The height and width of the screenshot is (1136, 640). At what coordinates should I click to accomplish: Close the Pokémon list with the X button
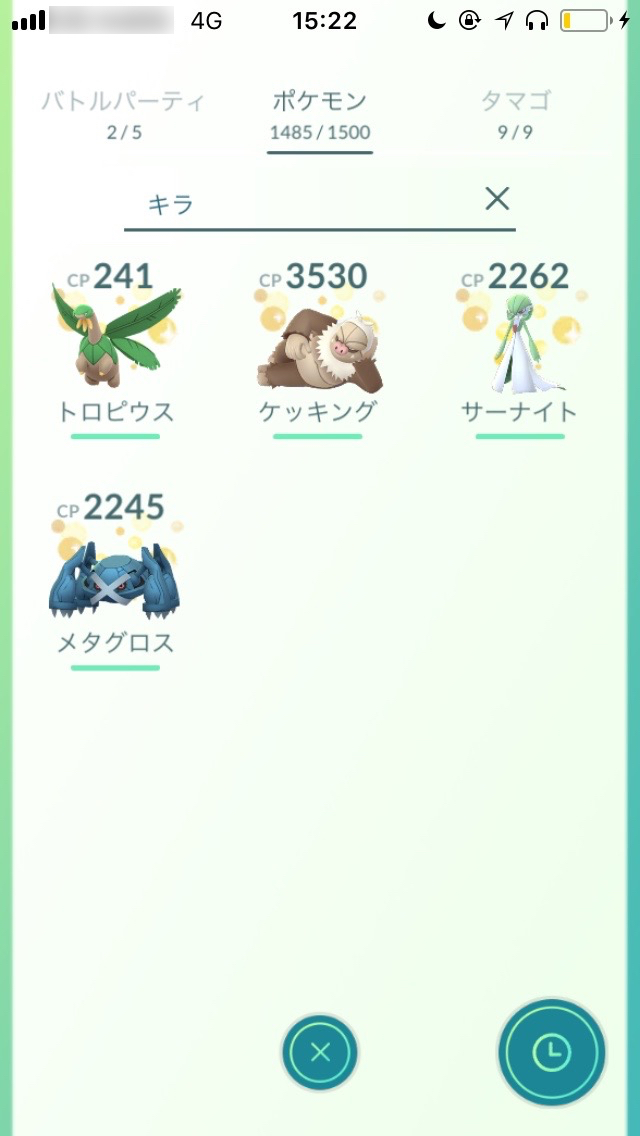tap(320, 1051)
